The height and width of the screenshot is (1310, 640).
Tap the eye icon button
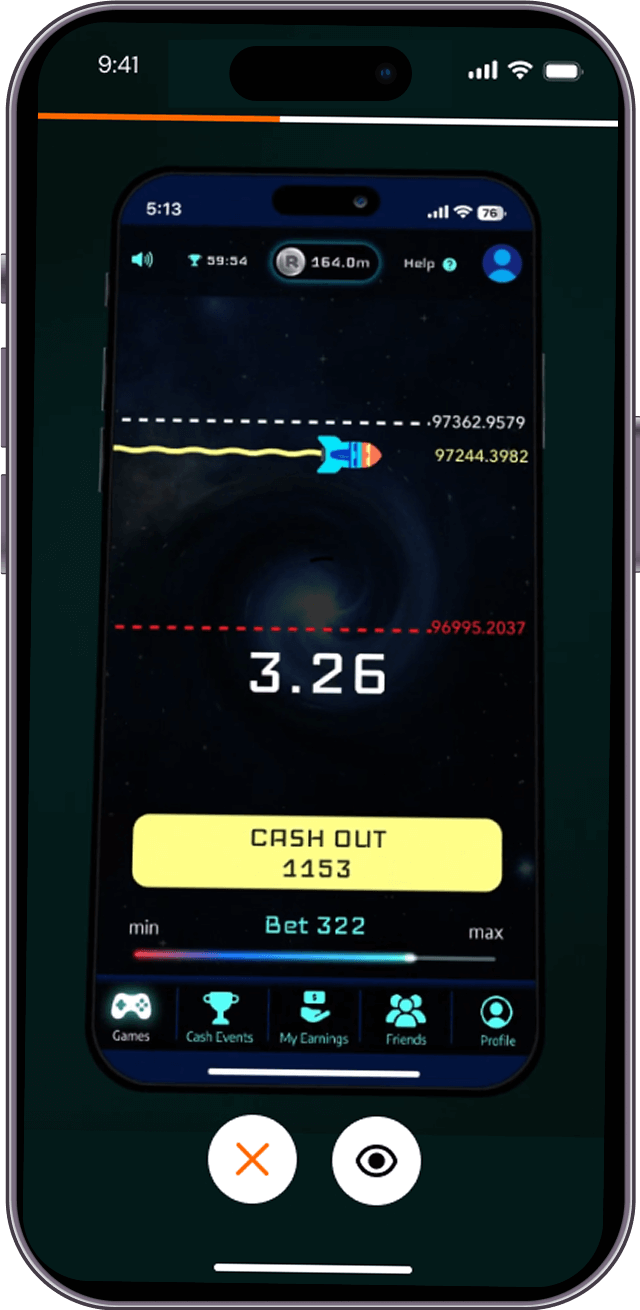click(377, 1160)
